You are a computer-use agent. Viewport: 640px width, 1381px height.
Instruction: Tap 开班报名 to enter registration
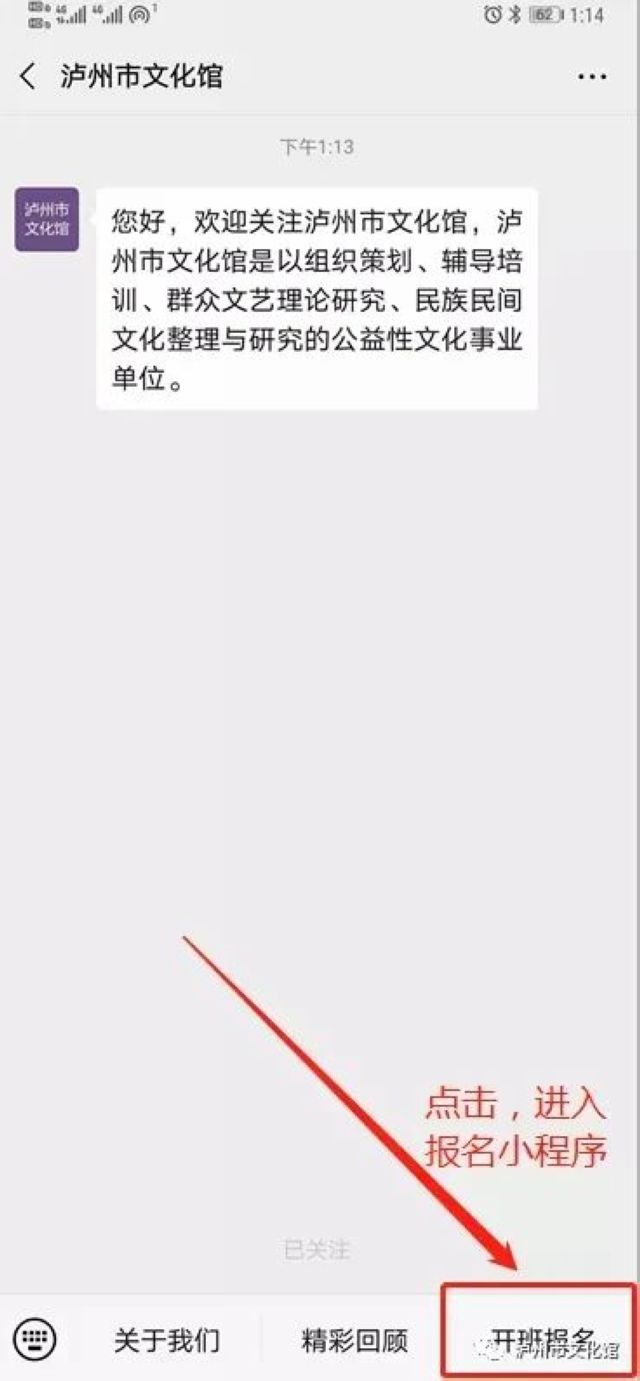point(541,1338)
